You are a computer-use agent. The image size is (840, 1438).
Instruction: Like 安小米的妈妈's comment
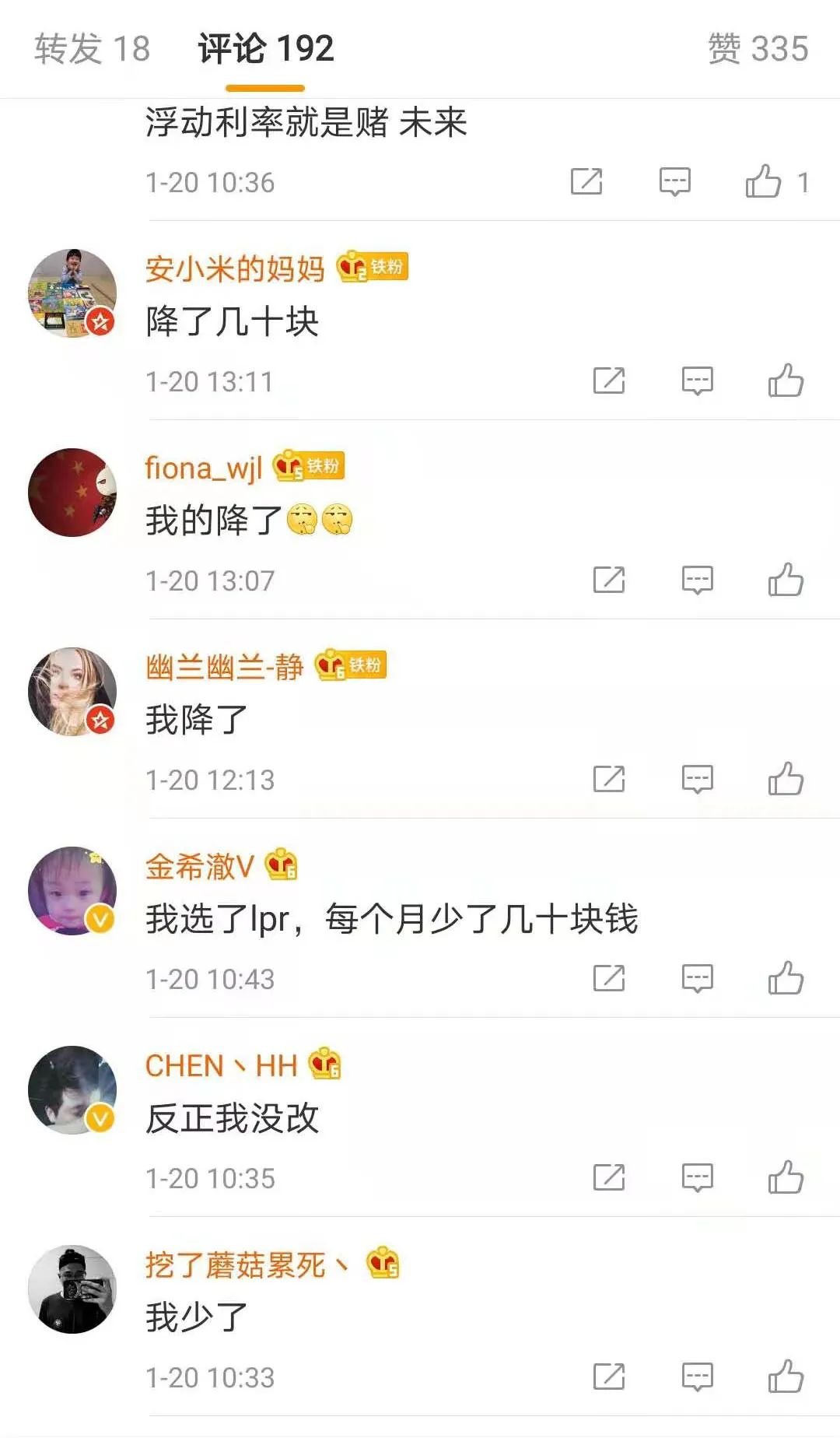(x=786, y=381)
